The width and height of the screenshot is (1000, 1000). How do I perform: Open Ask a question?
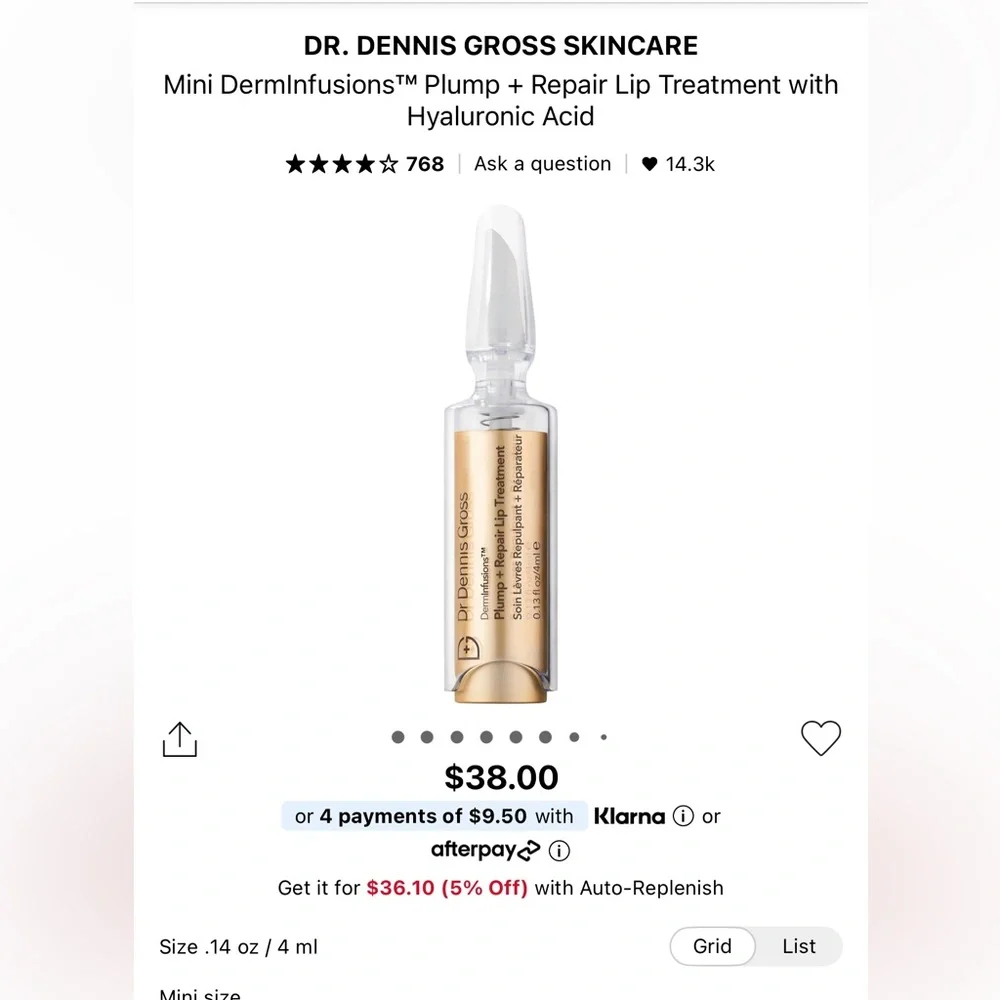(x=542, y=164)
